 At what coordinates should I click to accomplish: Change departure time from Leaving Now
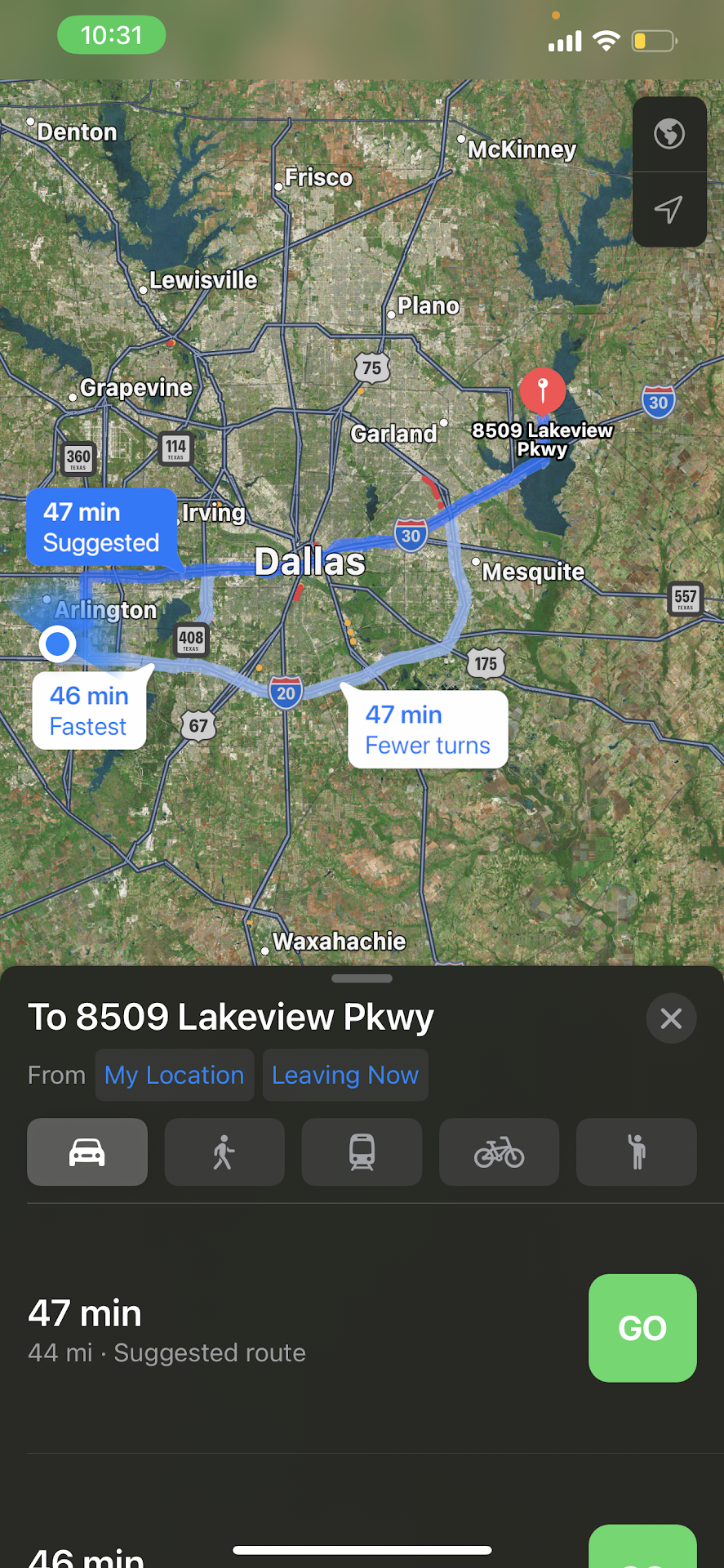(x=345, y=1076)
